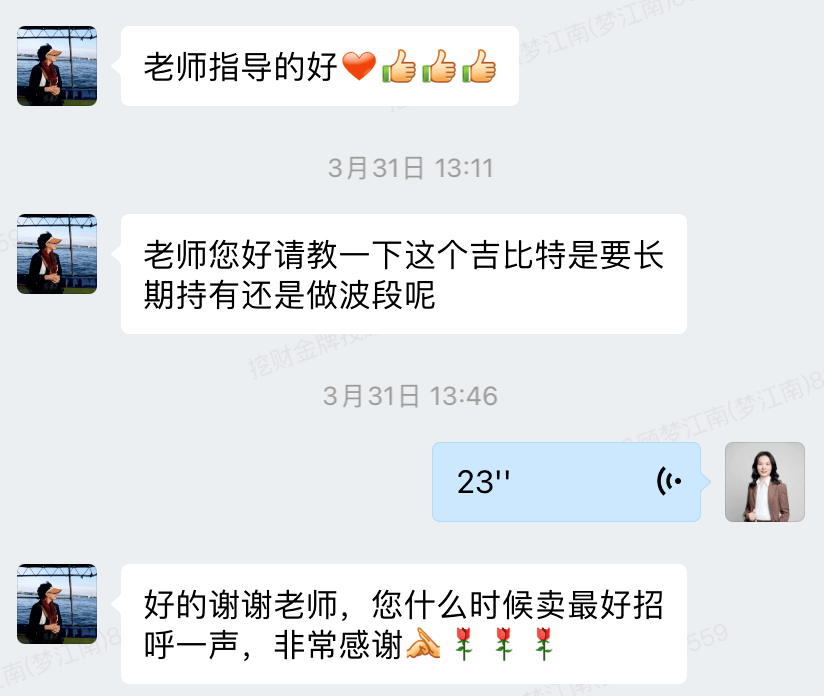824x696 pixels.
Task: Play the 23-second voice message
Action: (x=566, y=482)
